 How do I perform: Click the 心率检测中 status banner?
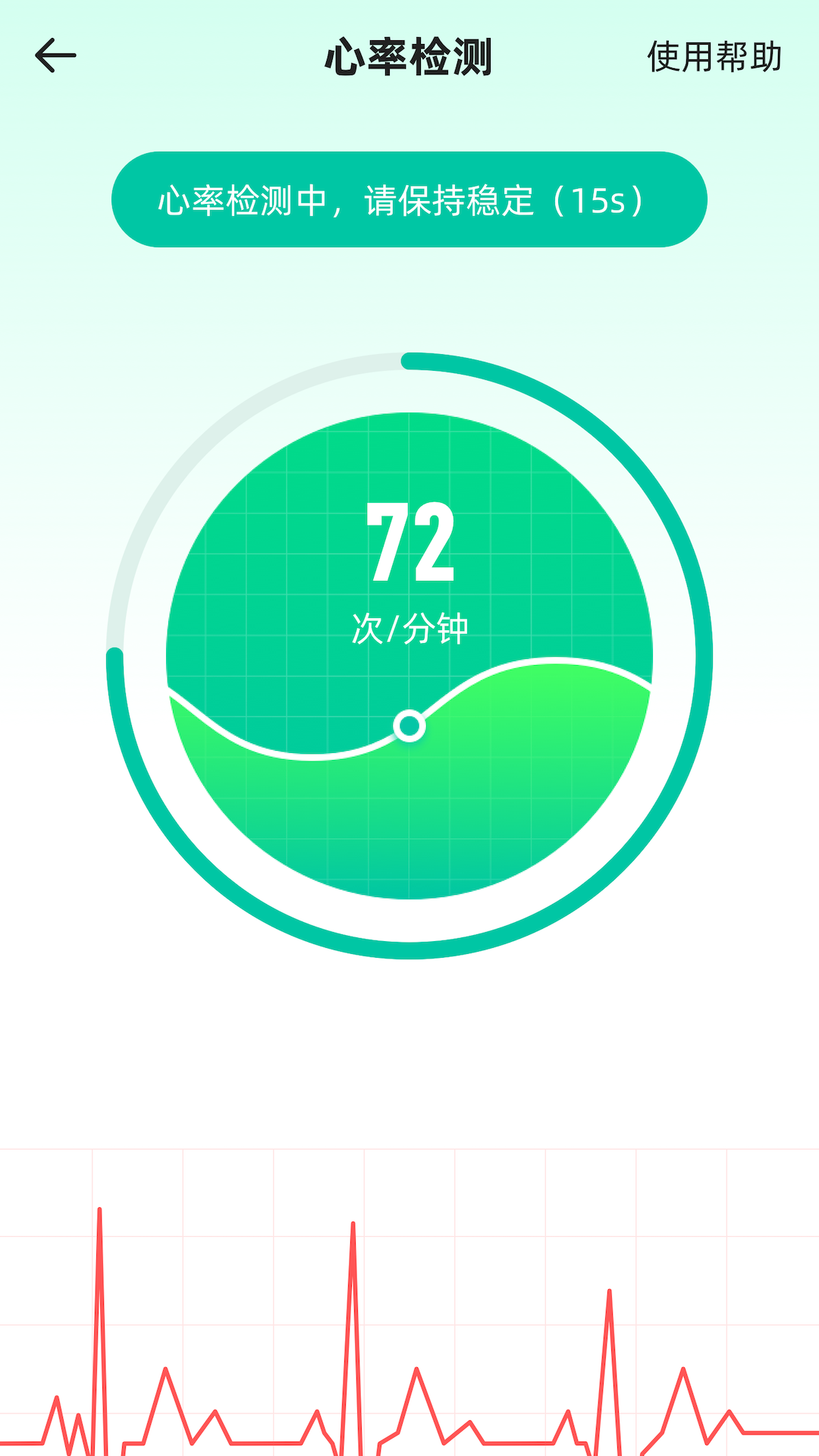coord(409,199)
